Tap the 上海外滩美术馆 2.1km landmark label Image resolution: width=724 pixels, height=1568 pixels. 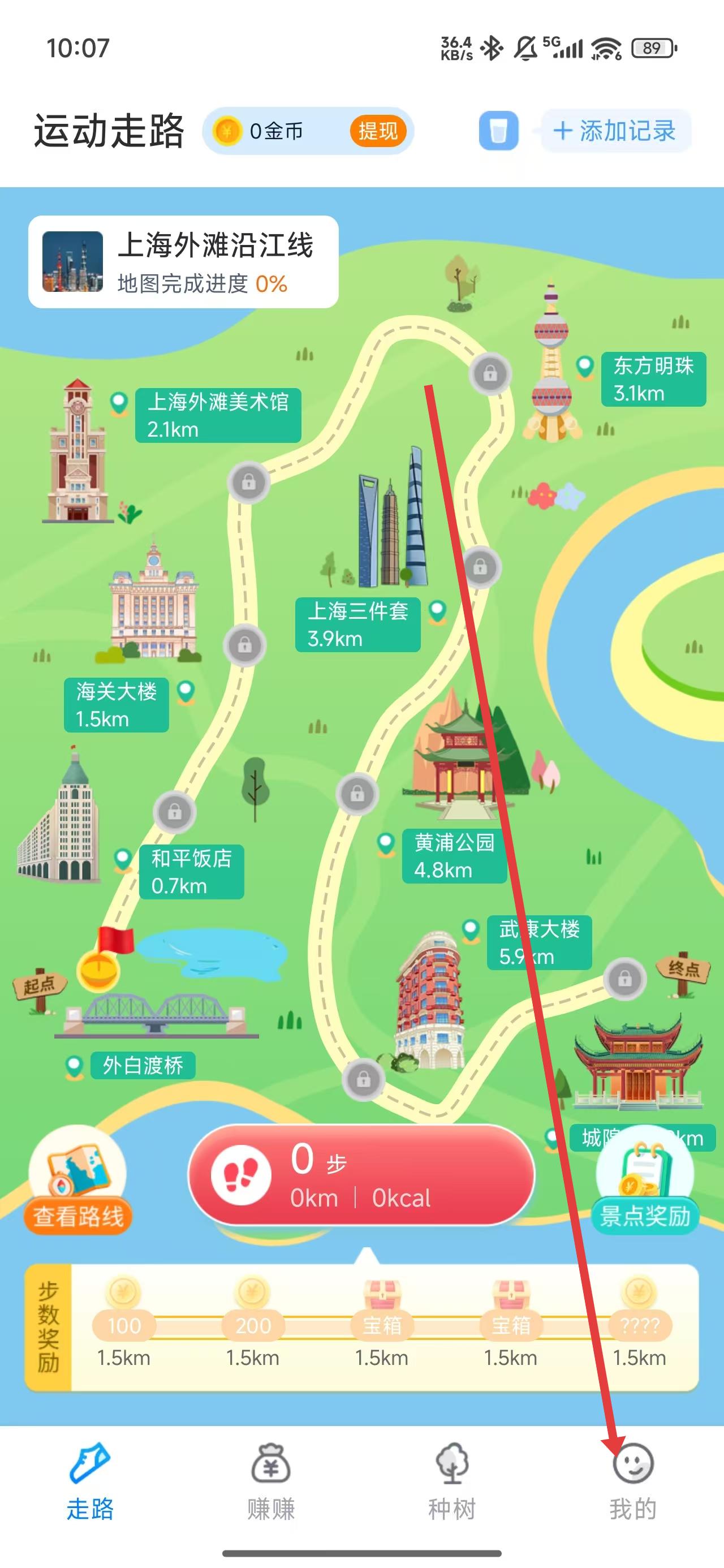pos(217,415)
